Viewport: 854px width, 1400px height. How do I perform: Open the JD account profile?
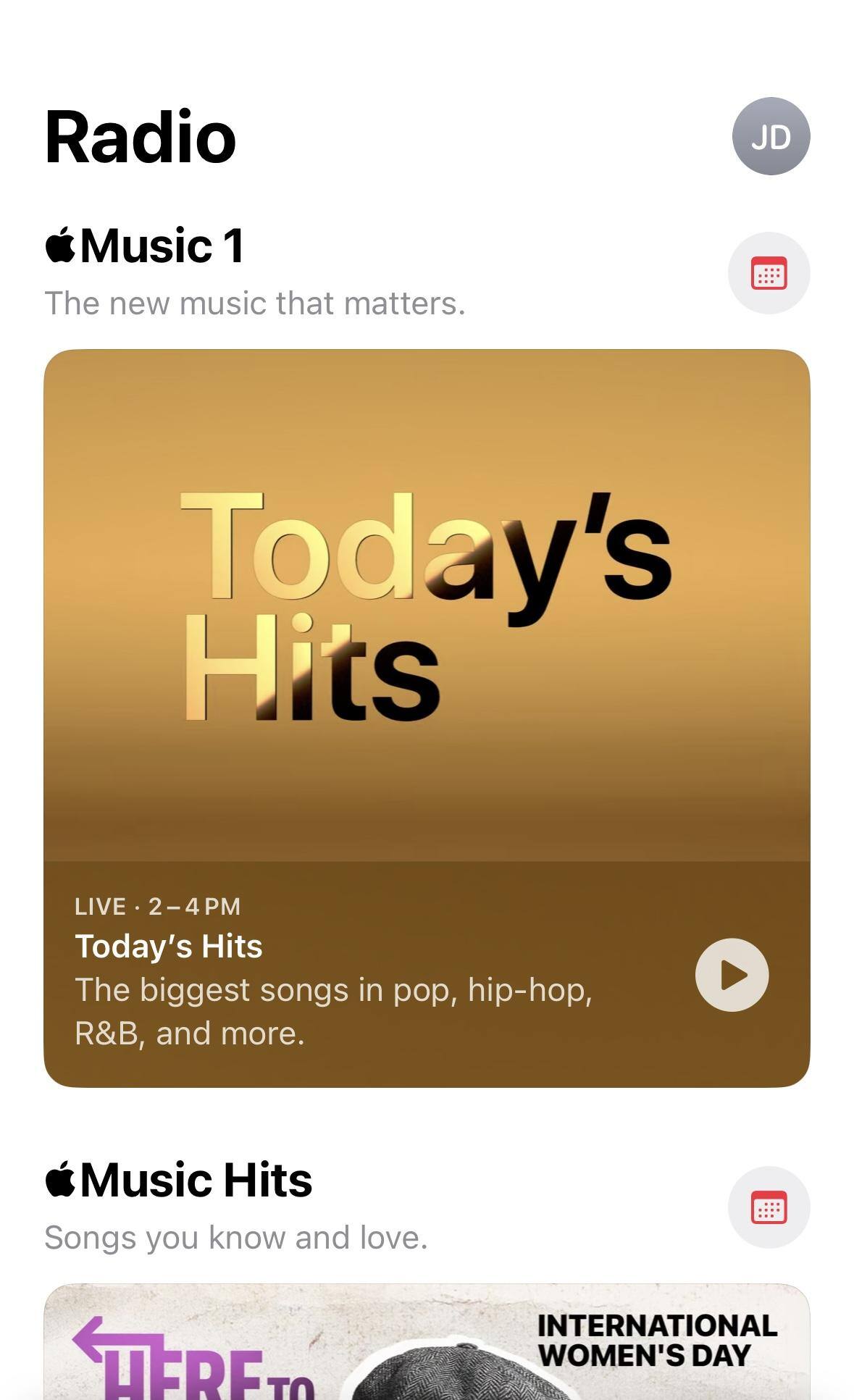(770, 136)
